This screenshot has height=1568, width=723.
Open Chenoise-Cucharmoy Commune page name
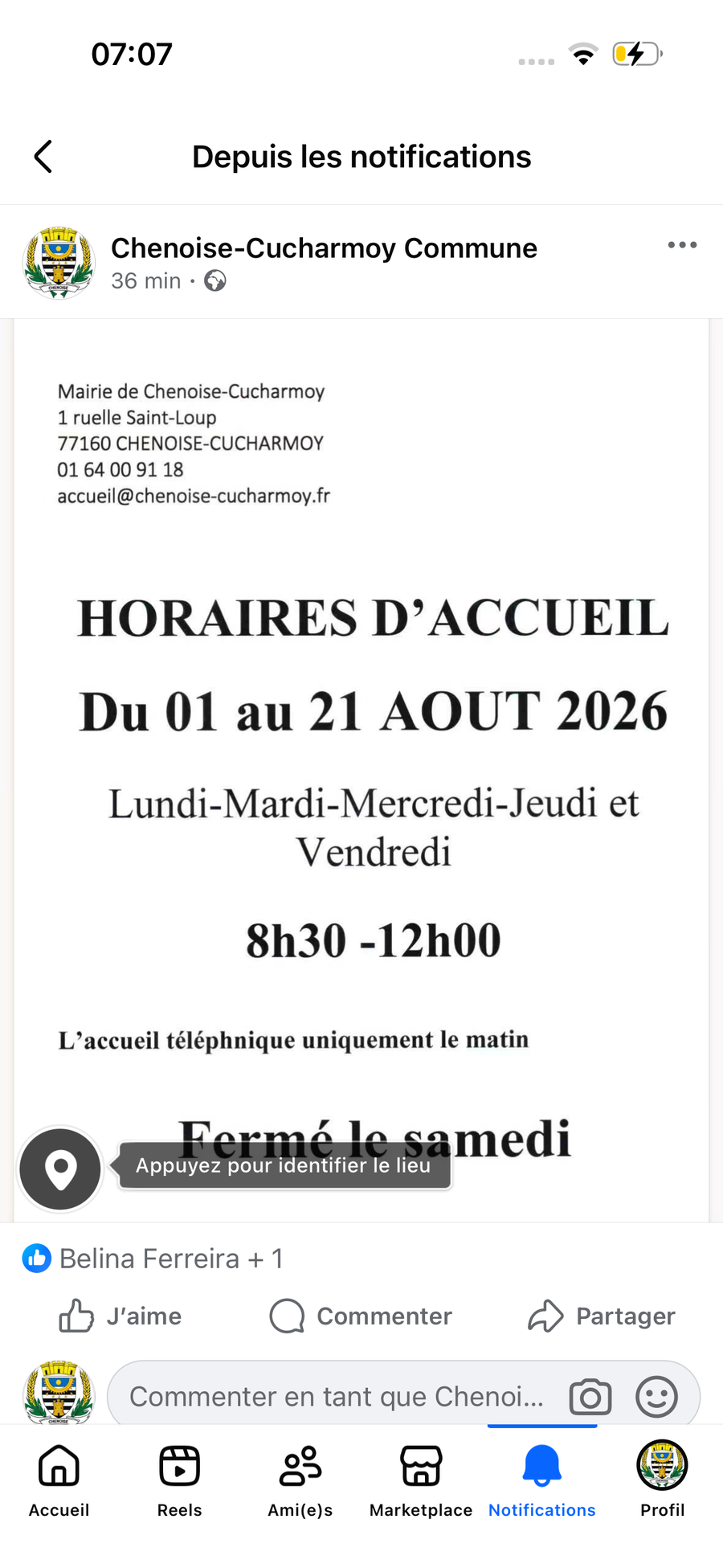coord(324,248)
